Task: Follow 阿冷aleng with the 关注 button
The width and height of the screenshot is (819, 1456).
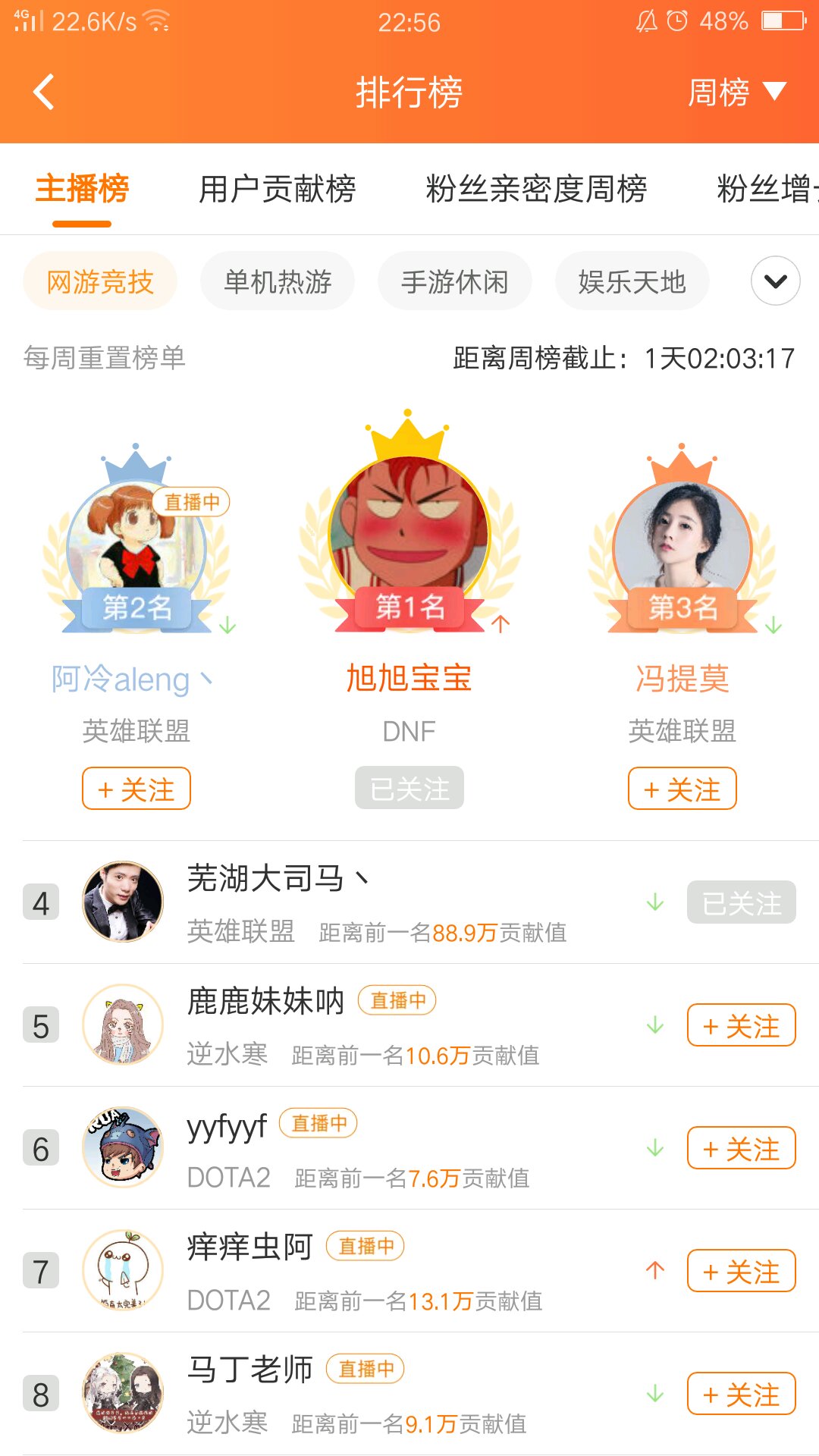Action: (x=136, y=789)
